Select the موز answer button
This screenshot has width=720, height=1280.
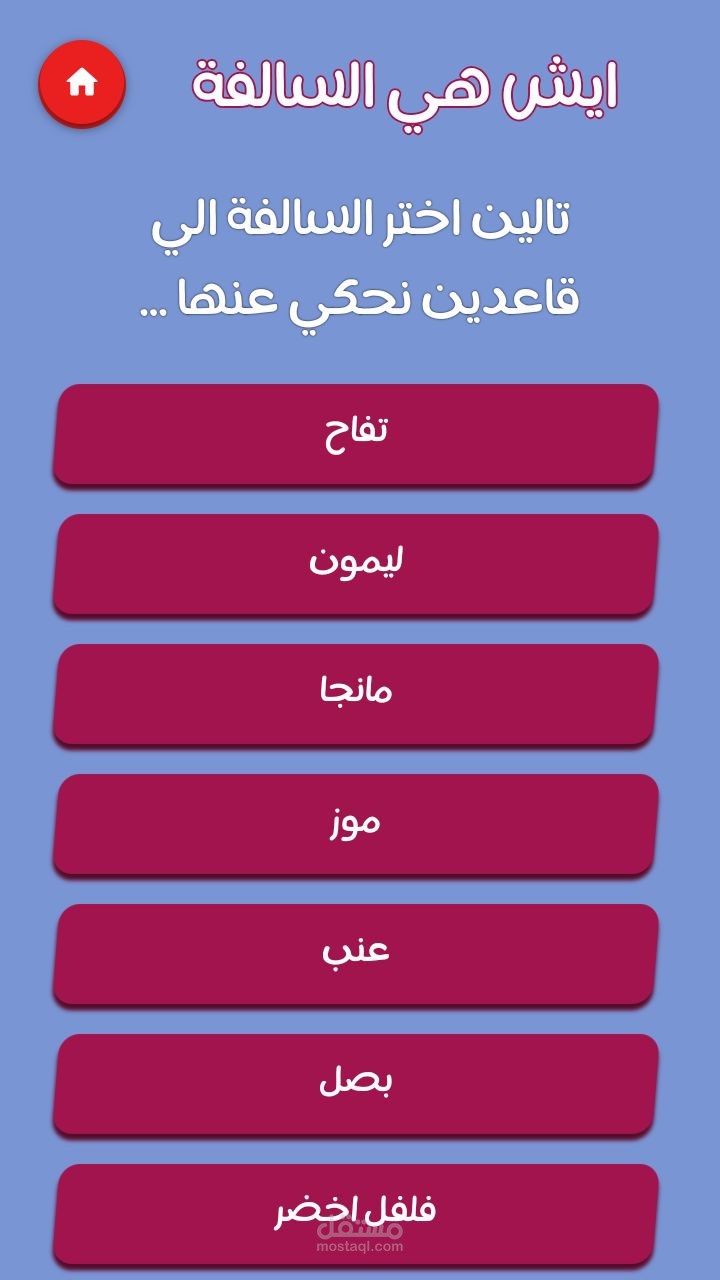click(356, 824)
